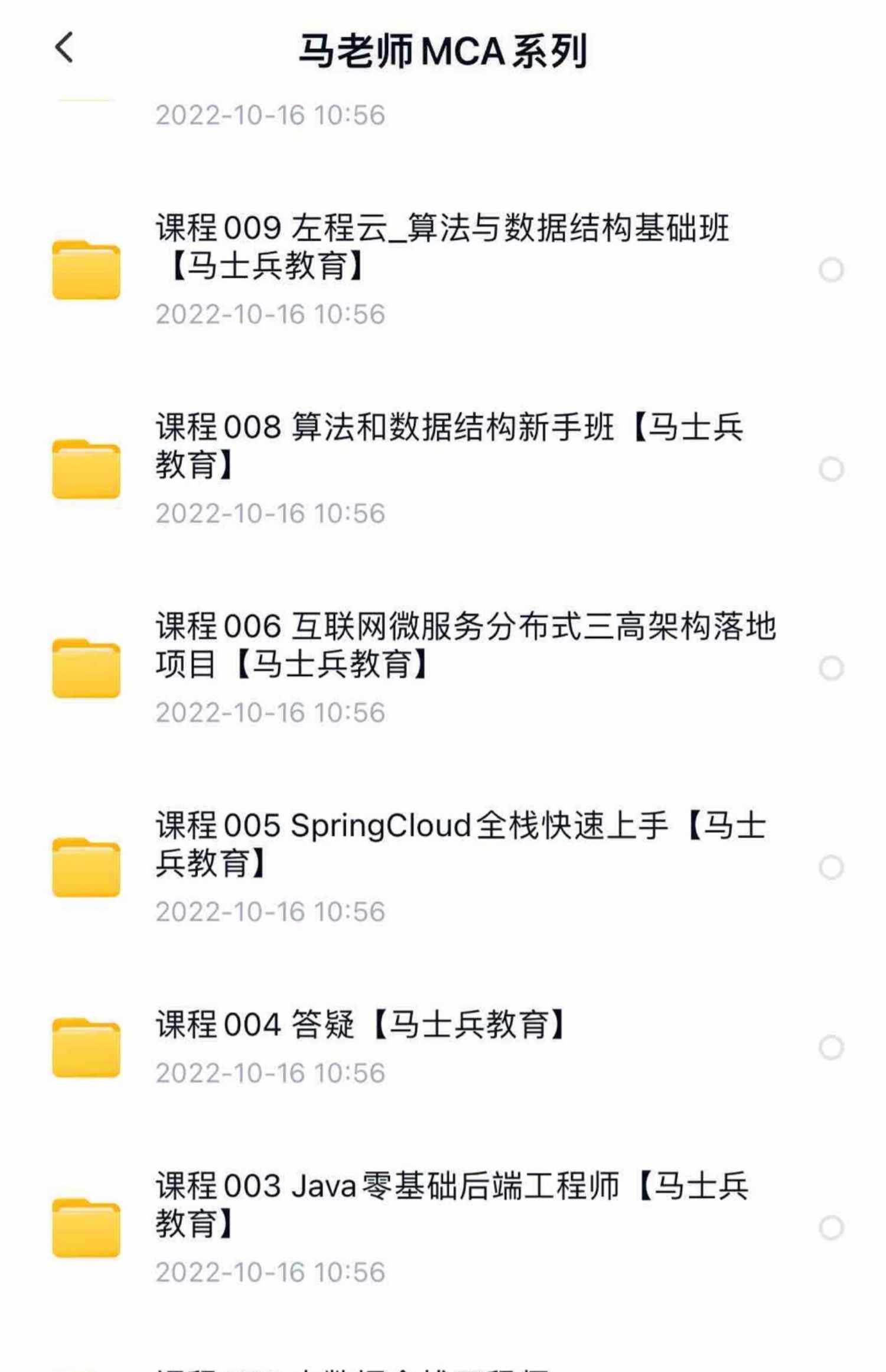The image size is (886, 1372).
Task: Tap the back chevron at top left
Action: tap(63, 50)
